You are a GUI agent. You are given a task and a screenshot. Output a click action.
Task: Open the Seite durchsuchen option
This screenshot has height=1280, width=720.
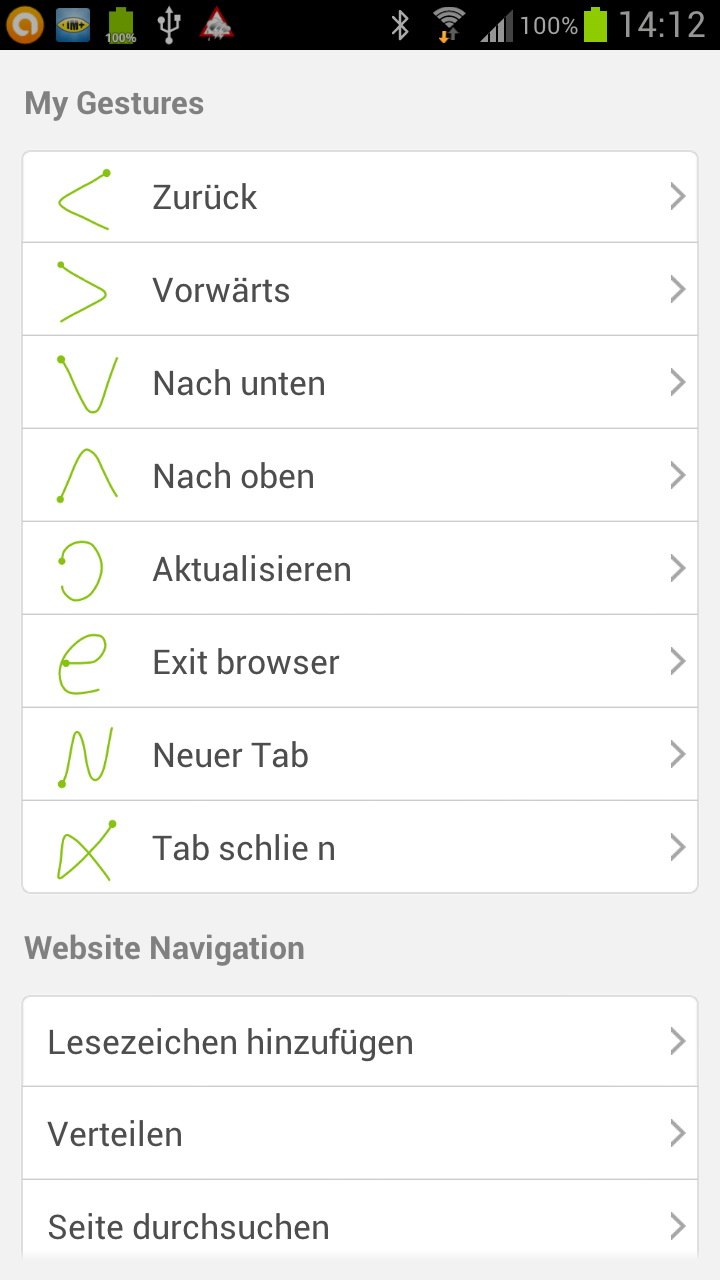(360, 1226)
